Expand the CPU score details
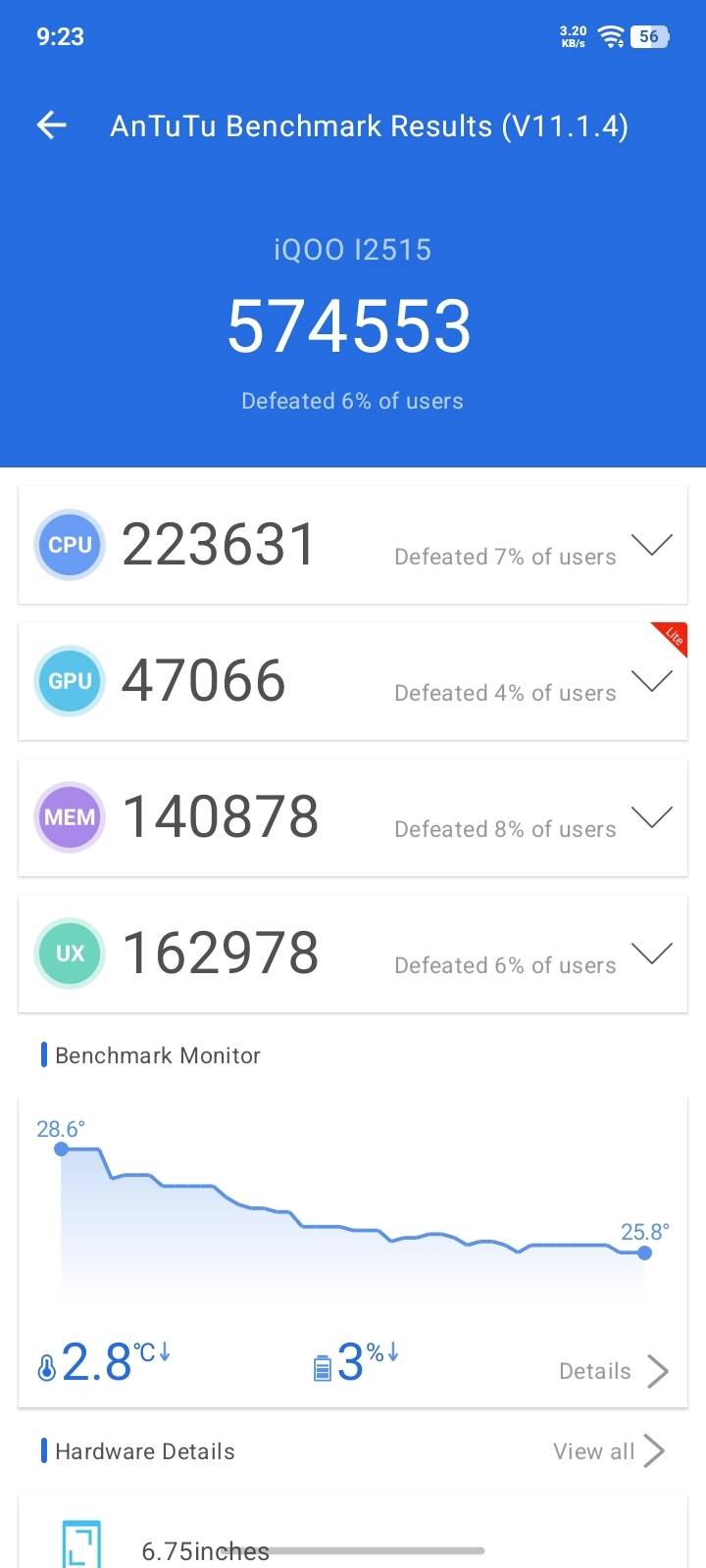The width and height of the screenshot is (706, 1568). point(652,545)
